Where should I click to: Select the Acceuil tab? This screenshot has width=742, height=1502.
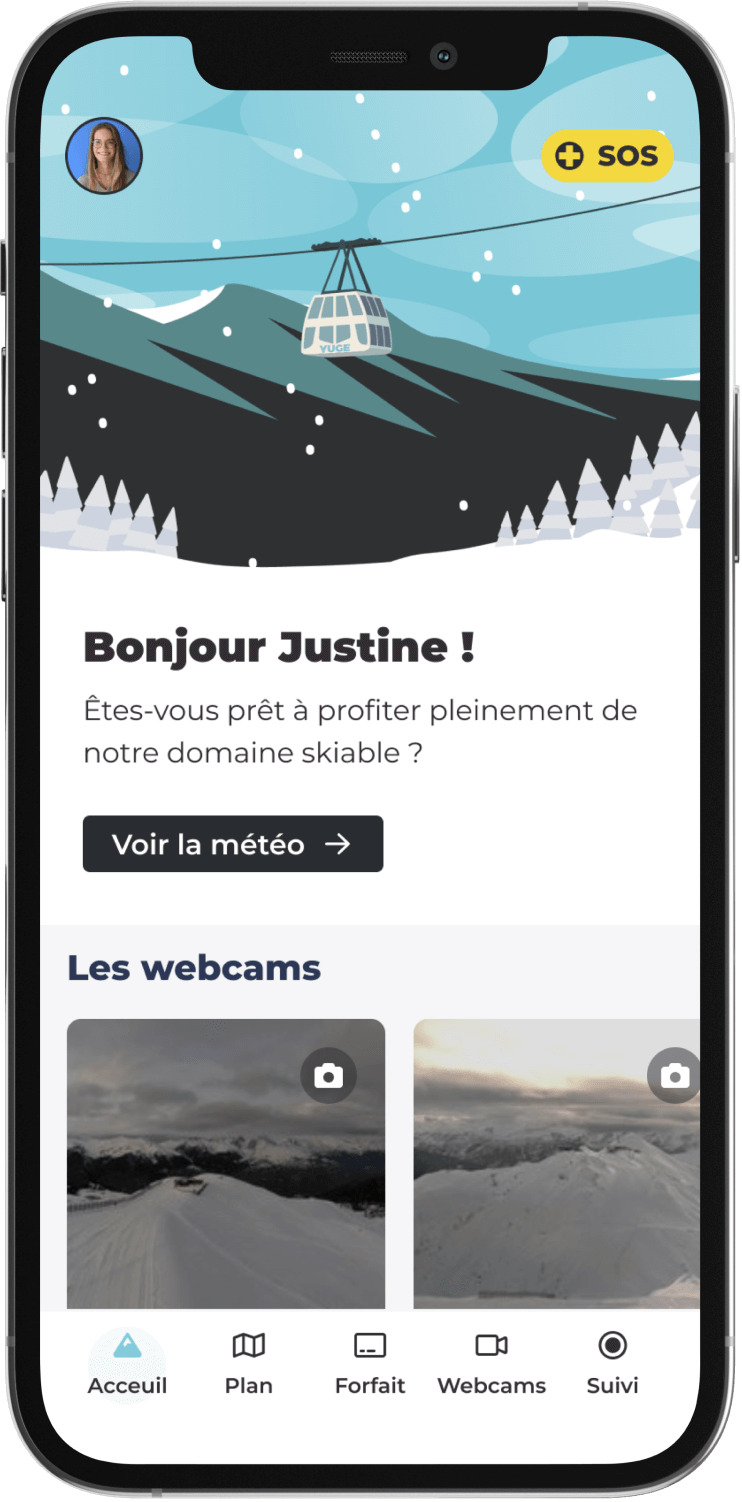tap(127, 1362)
